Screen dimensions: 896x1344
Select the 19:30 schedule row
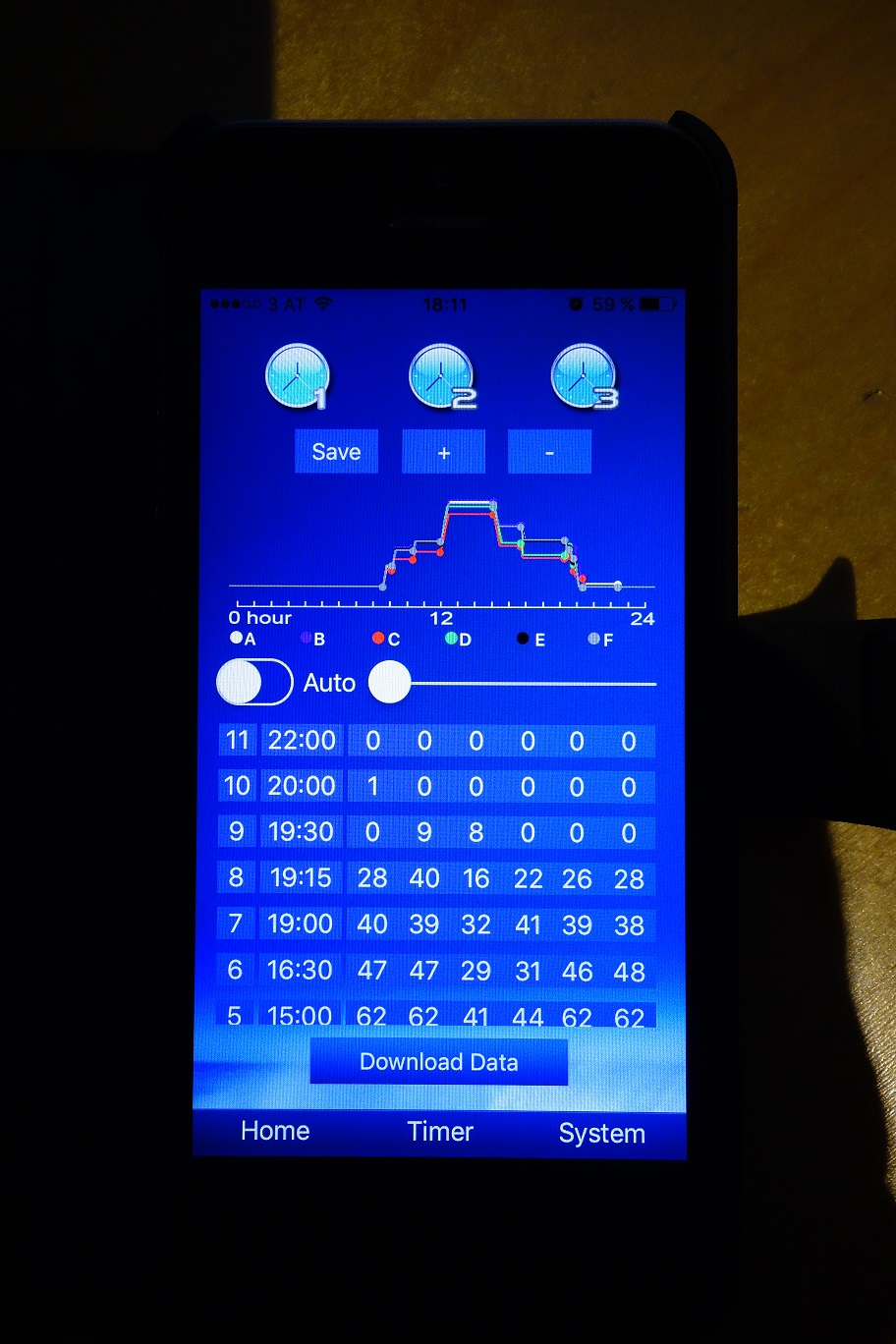point(302,832)
